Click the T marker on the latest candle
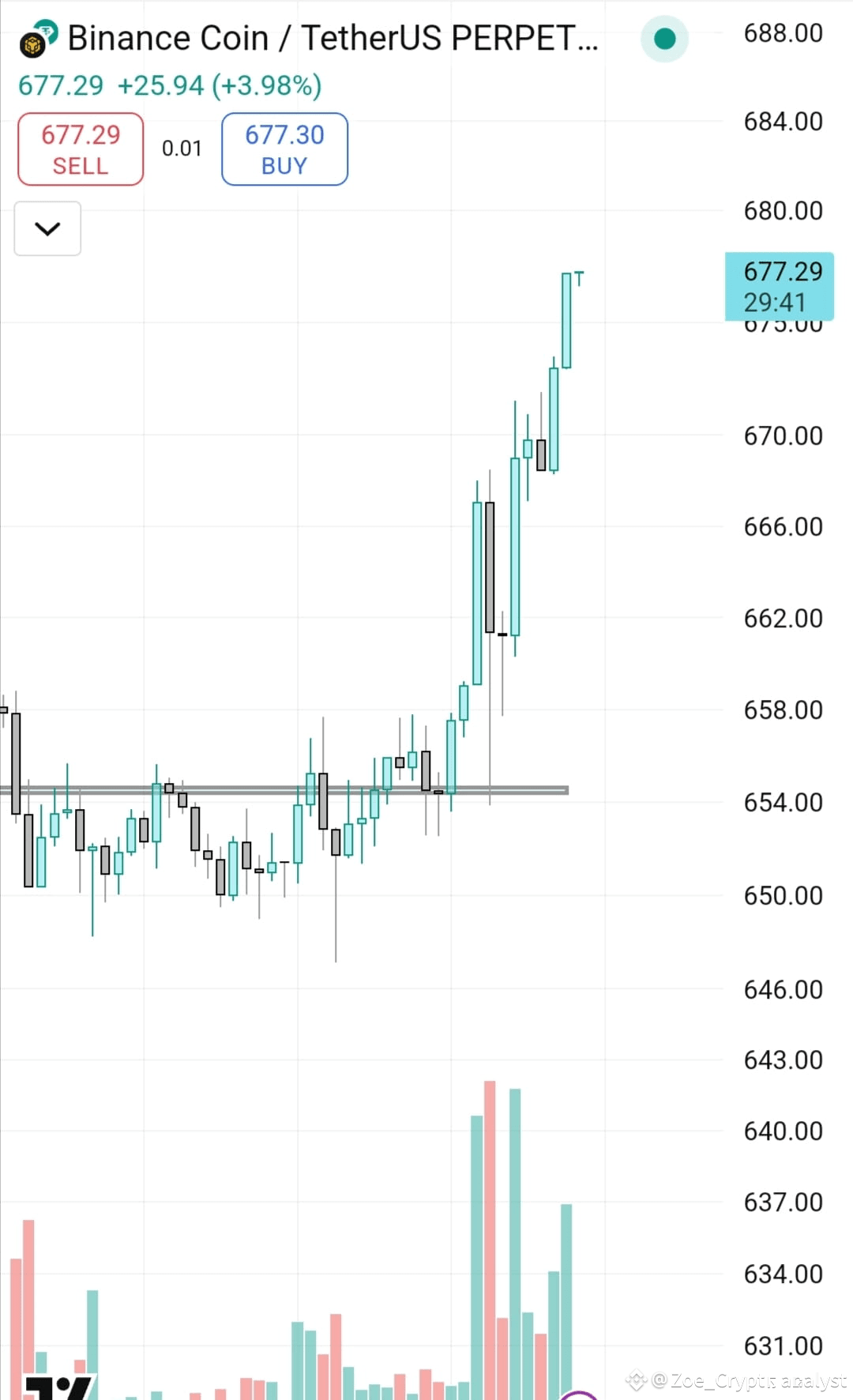 [x=579, y=277]
